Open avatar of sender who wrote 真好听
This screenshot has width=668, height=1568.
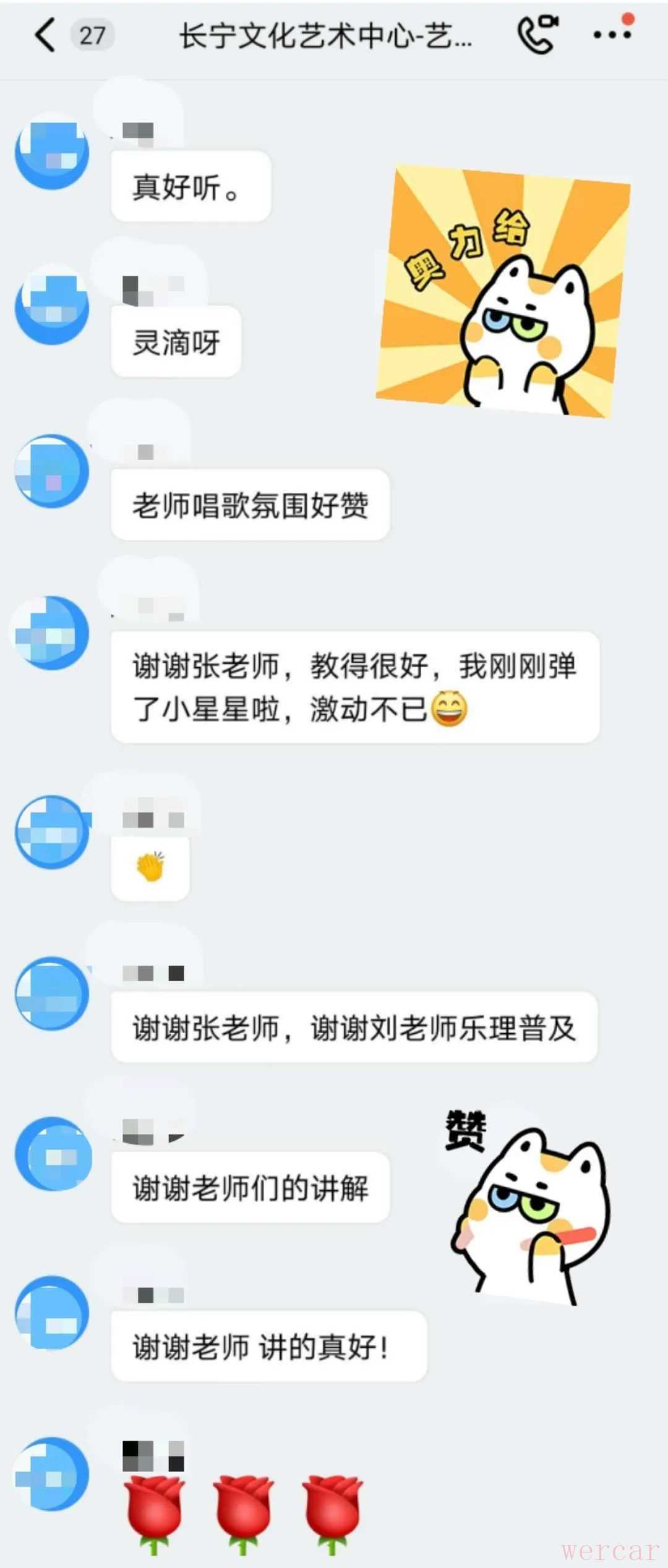(x=52, y=152)
